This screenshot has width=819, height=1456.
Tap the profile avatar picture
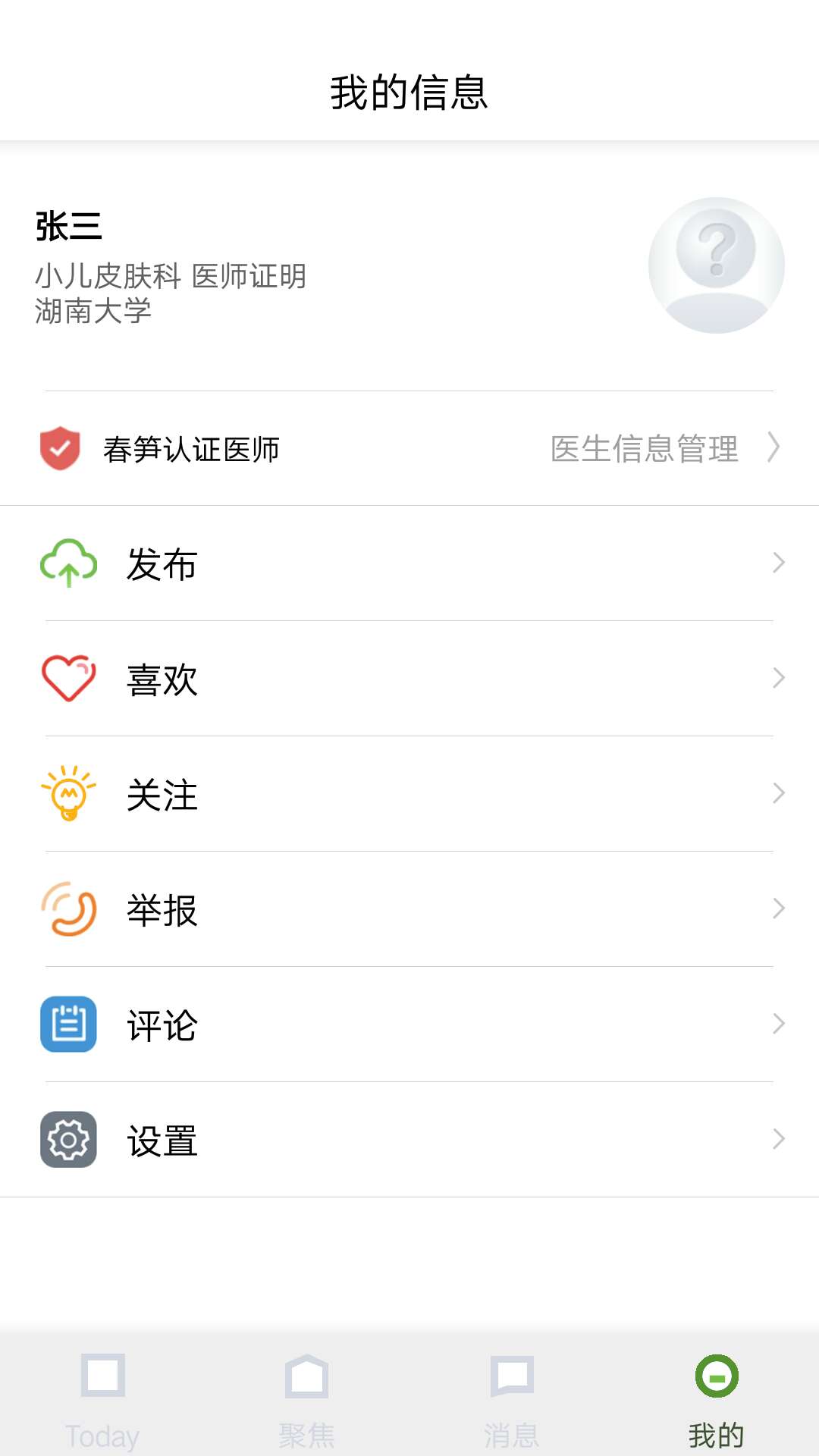(x=716, y=265)
